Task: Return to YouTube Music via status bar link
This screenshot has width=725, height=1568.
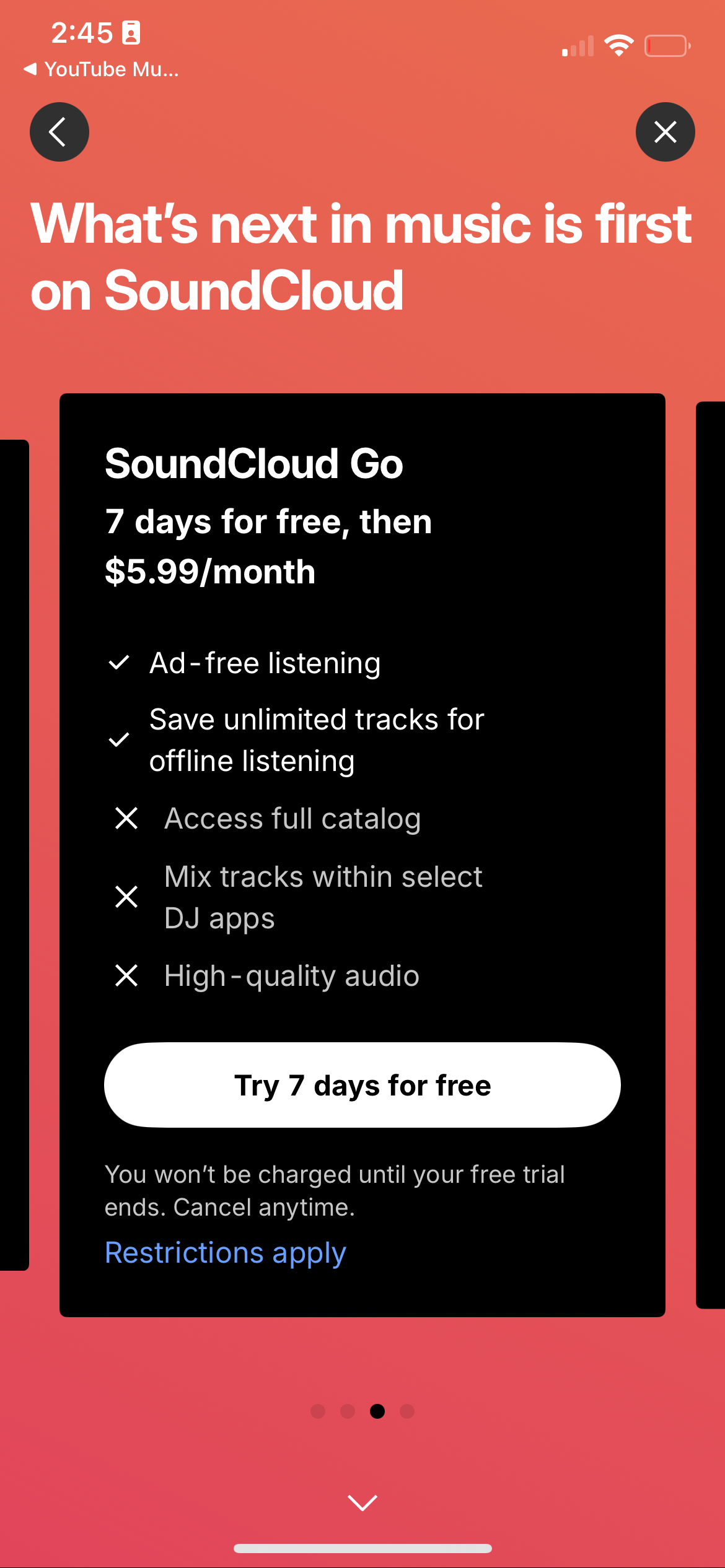Action: pyautogui.click(x=99, y=69)
